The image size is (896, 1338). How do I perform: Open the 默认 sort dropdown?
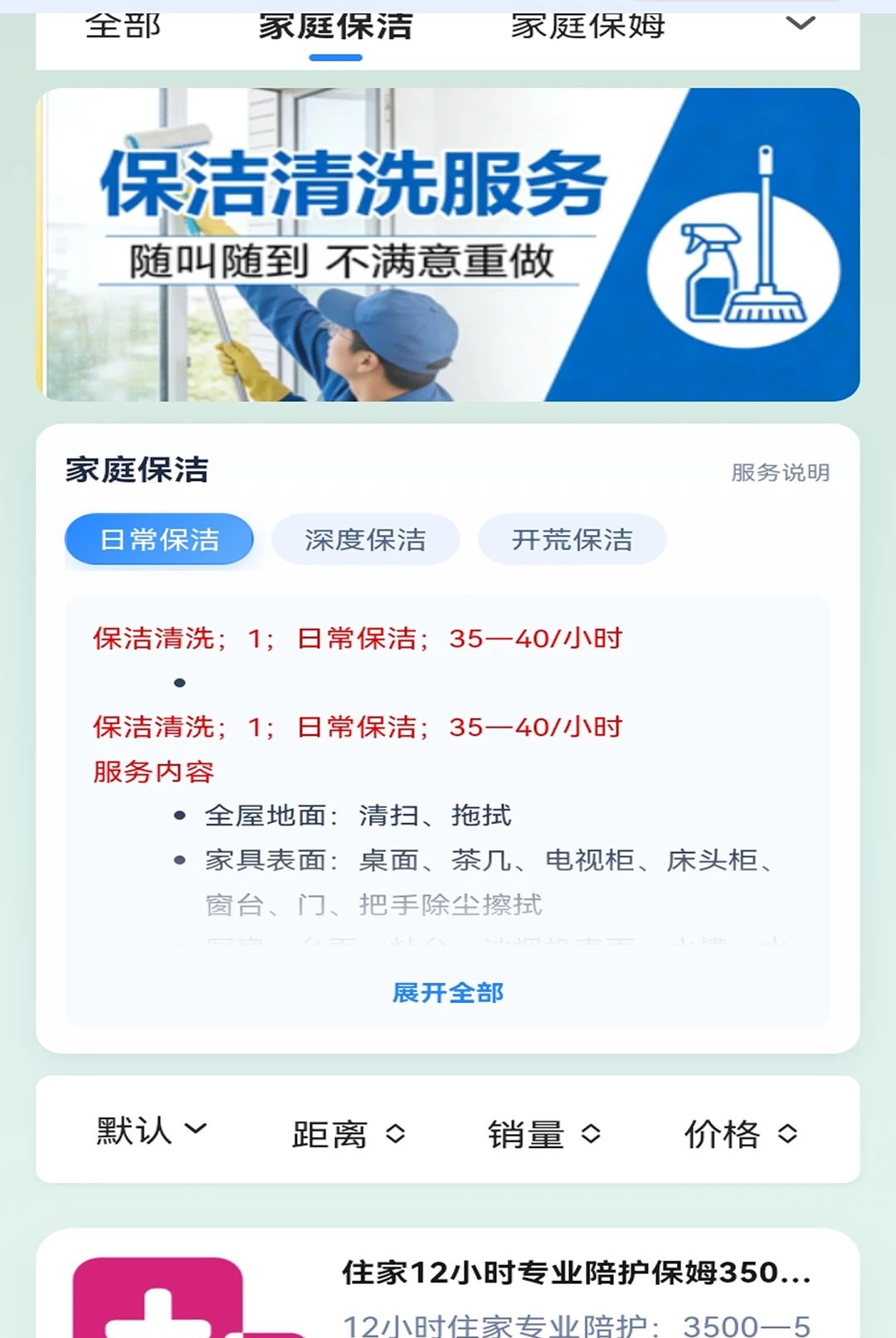click(x=152, y=1131)
